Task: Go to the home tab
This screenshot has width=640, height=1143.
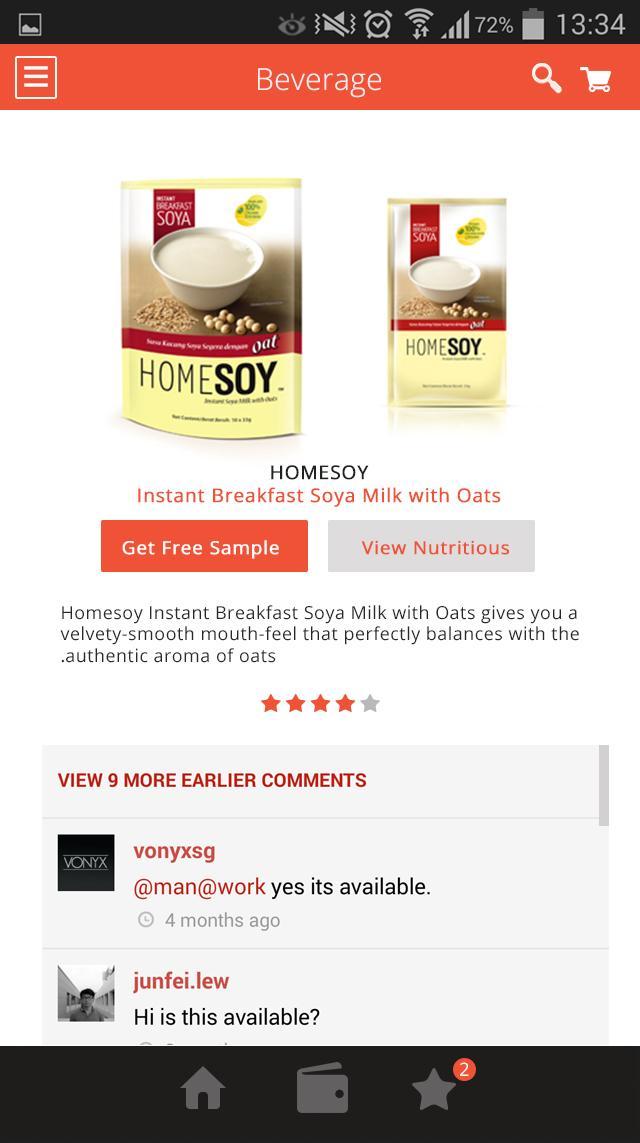Action: (x=203, y=1090)
